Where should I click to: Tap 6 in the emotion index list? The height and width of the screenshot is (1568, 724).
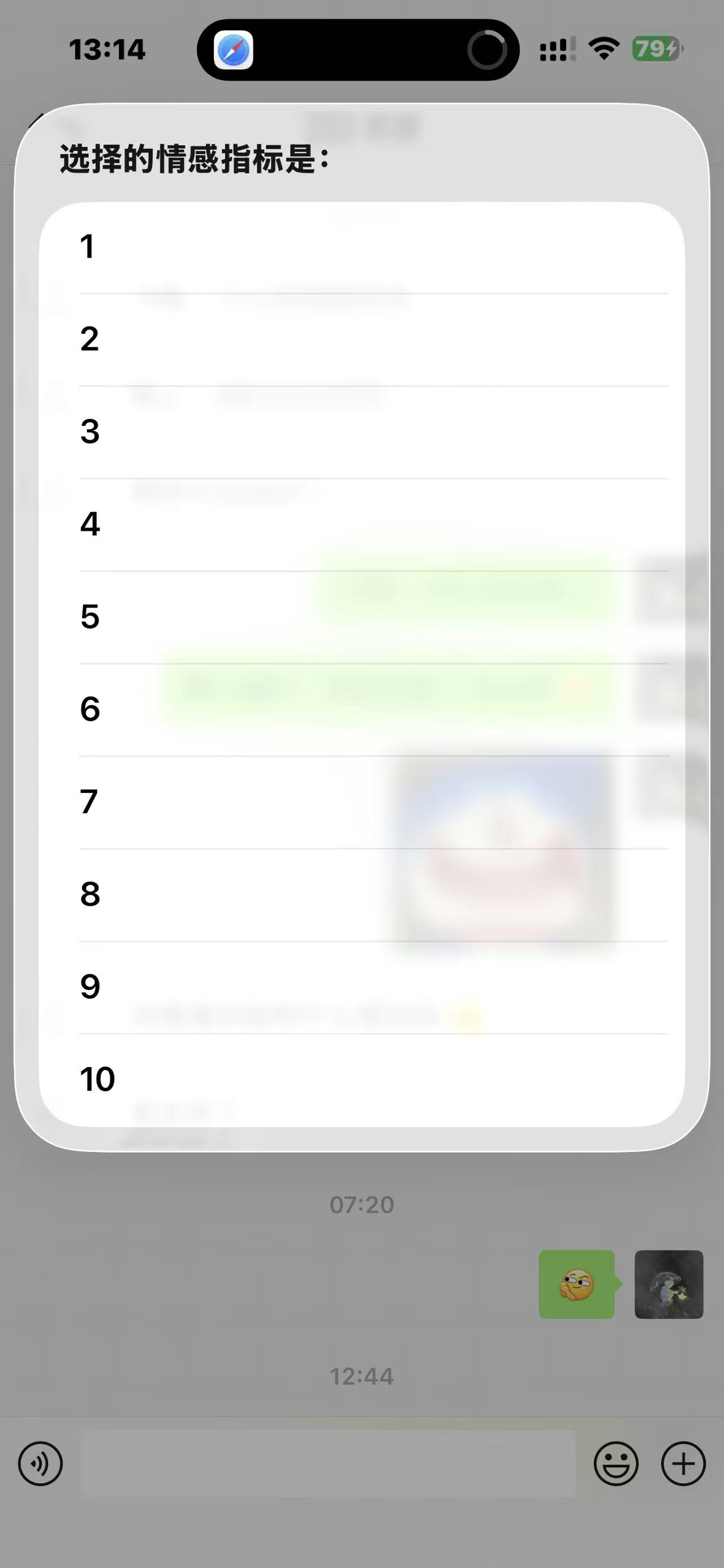(361, 710)
